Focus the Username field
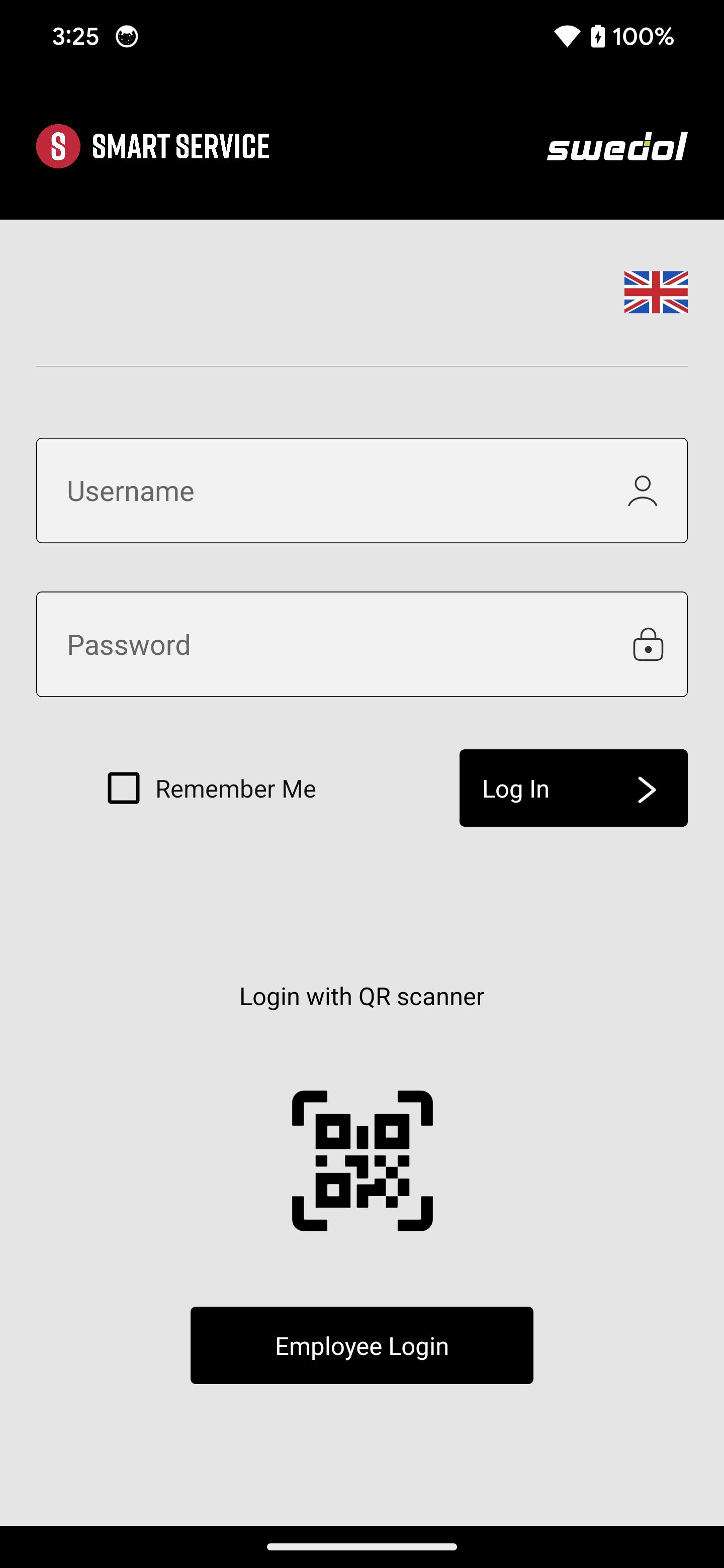This screenshot has height=1568, width=724. (x=361, y=491)
